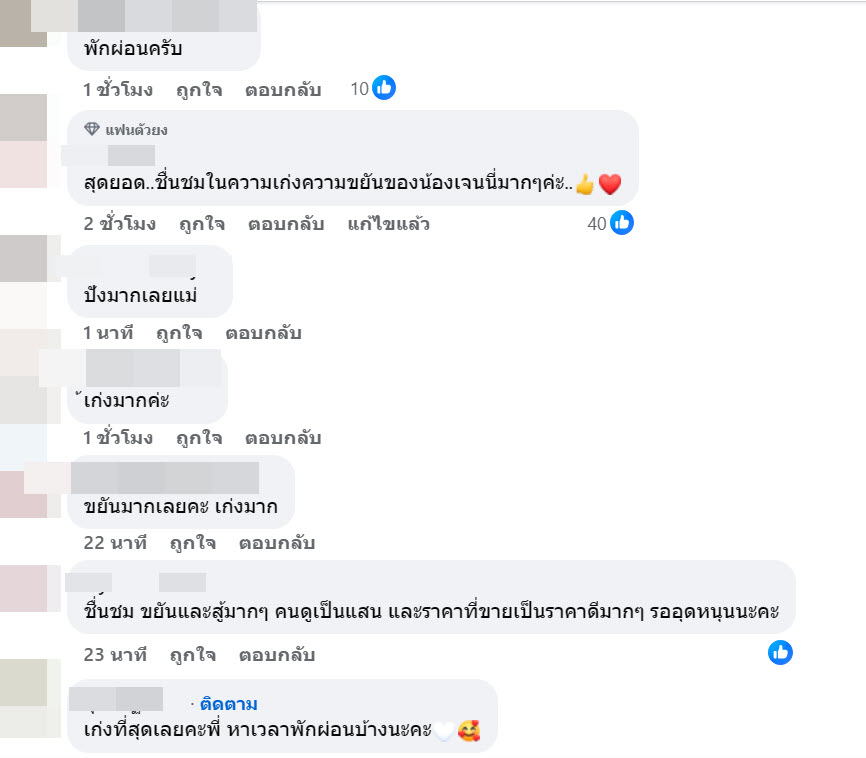Follow the commenter via 'ติดตาม'
This screenshot has height=758, width=866.
(x=228, y=704)
